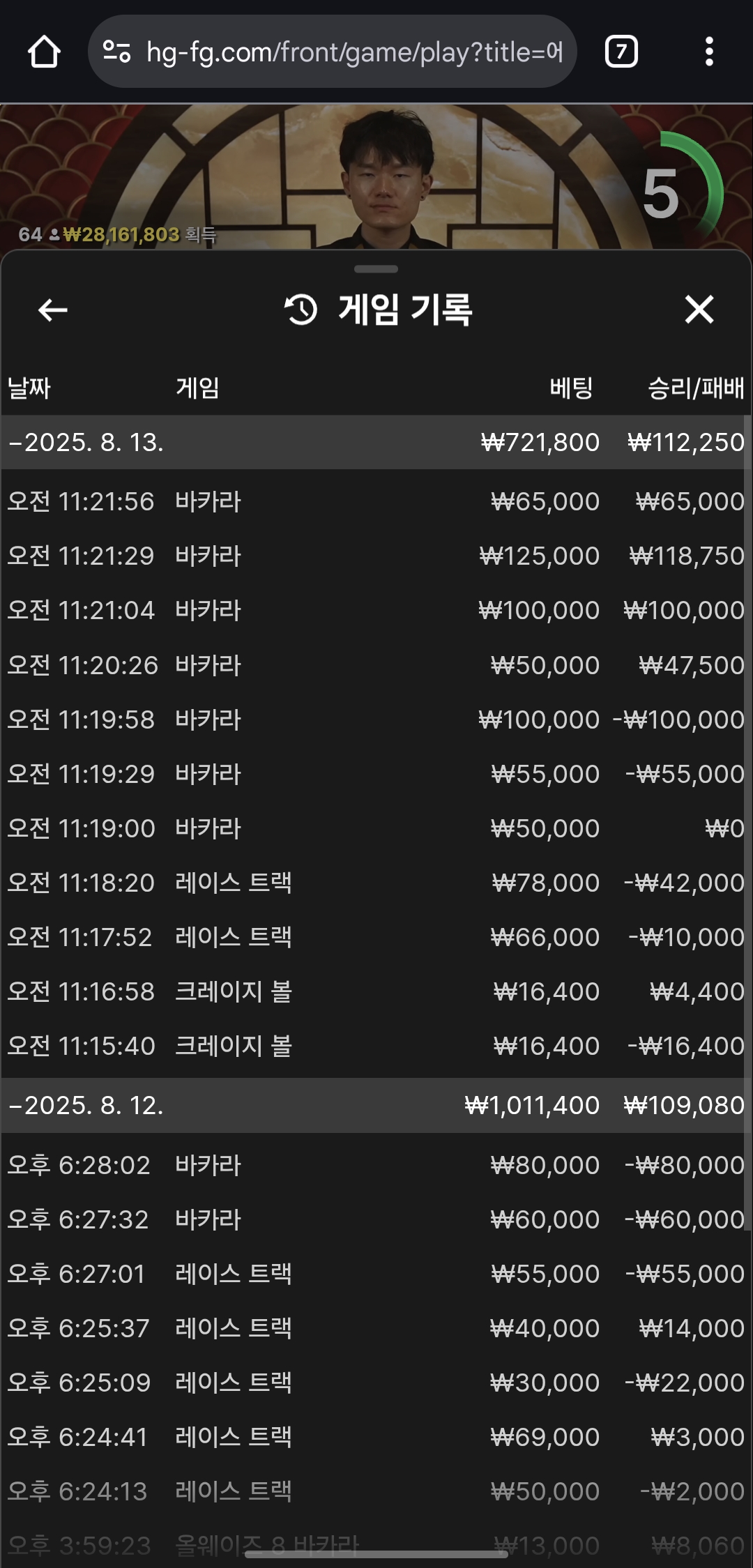This screenshot has height=1568, width=753.
Task: Open the tab switcher showing 7 tabs
Action: click(x=621, y=52)
